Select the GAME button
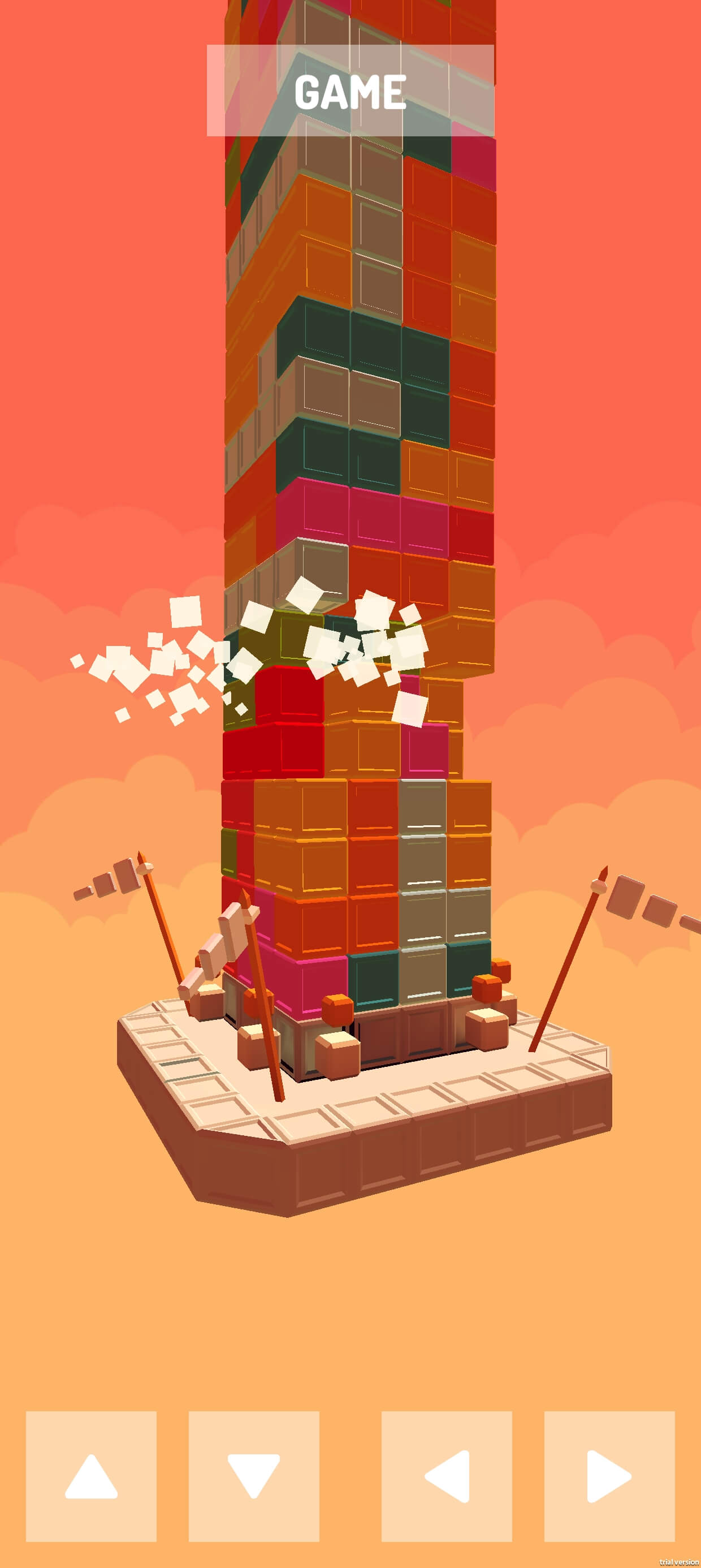The image size is (701, 1568). pos(350,90)
